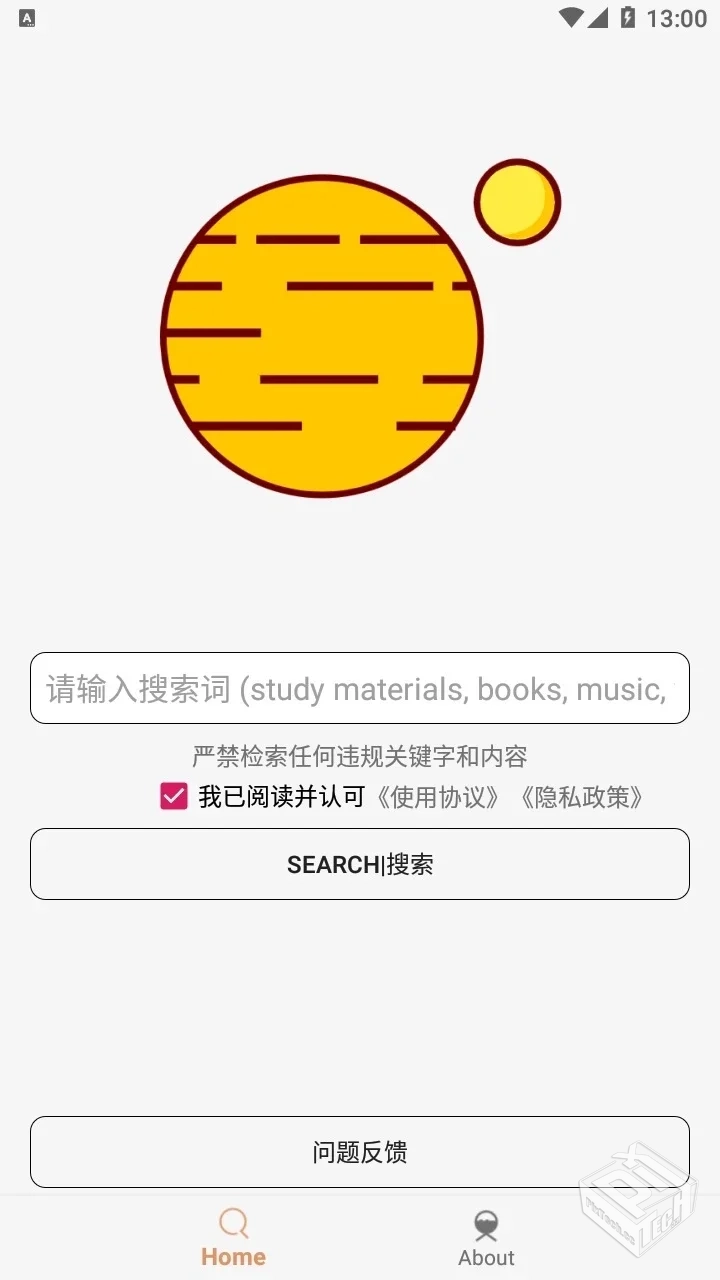Click the large planet logo

click(x=322, y=335)
